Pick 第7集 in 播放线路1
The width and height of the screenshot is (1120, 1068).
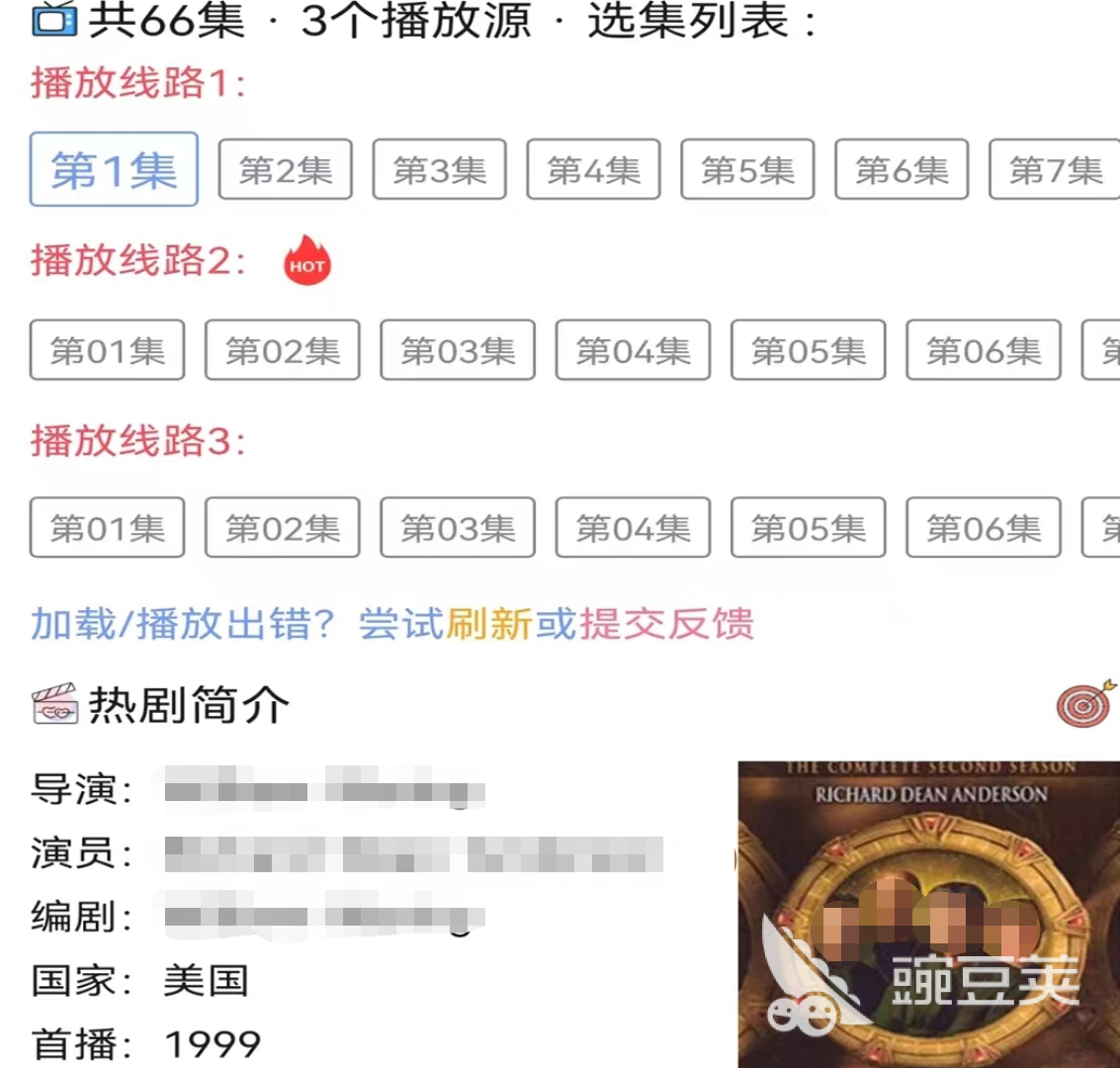(1055, 170)
